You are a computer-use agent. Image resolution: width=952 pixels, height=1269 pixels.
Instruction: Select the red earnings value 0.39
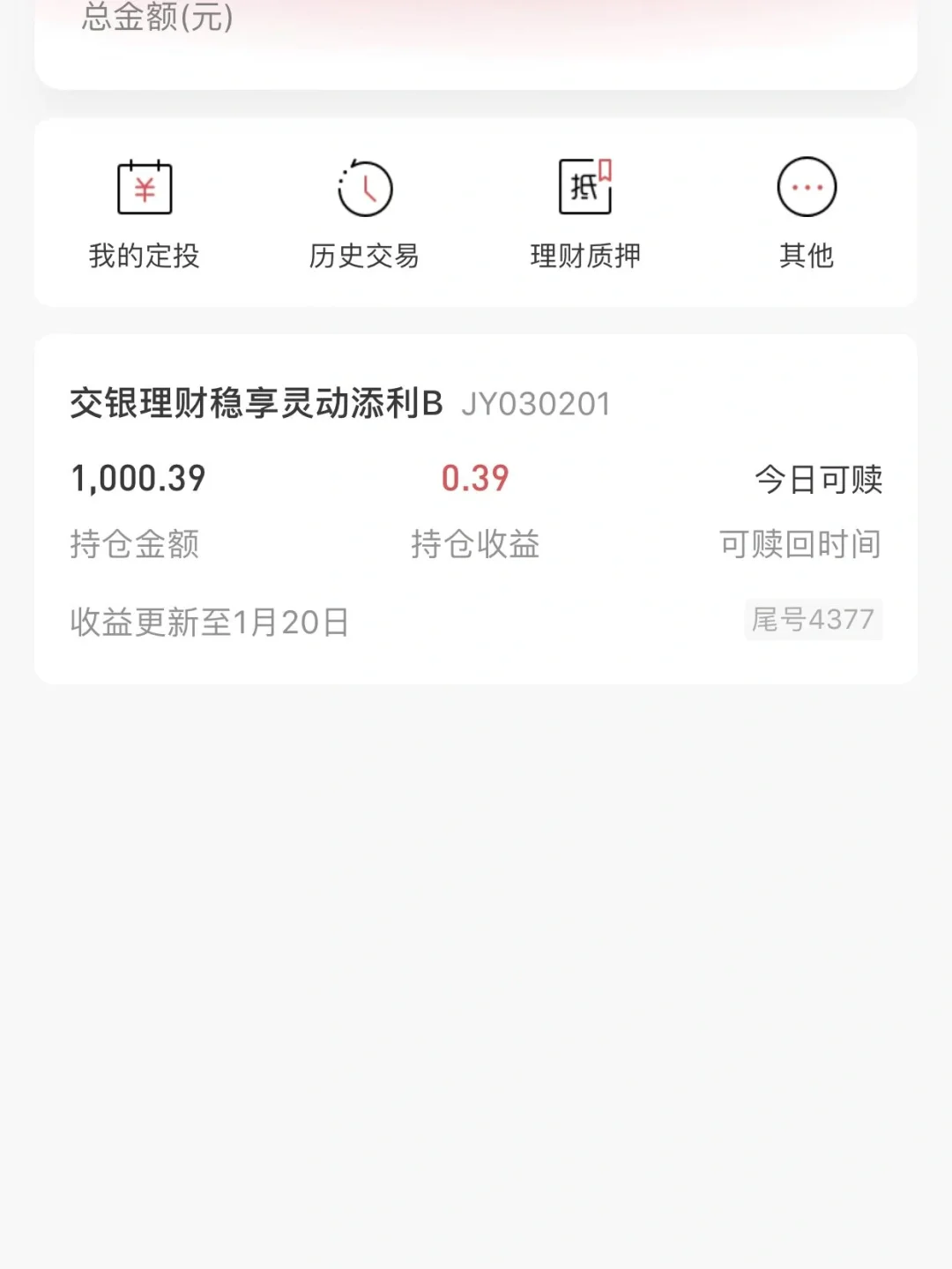475,478
